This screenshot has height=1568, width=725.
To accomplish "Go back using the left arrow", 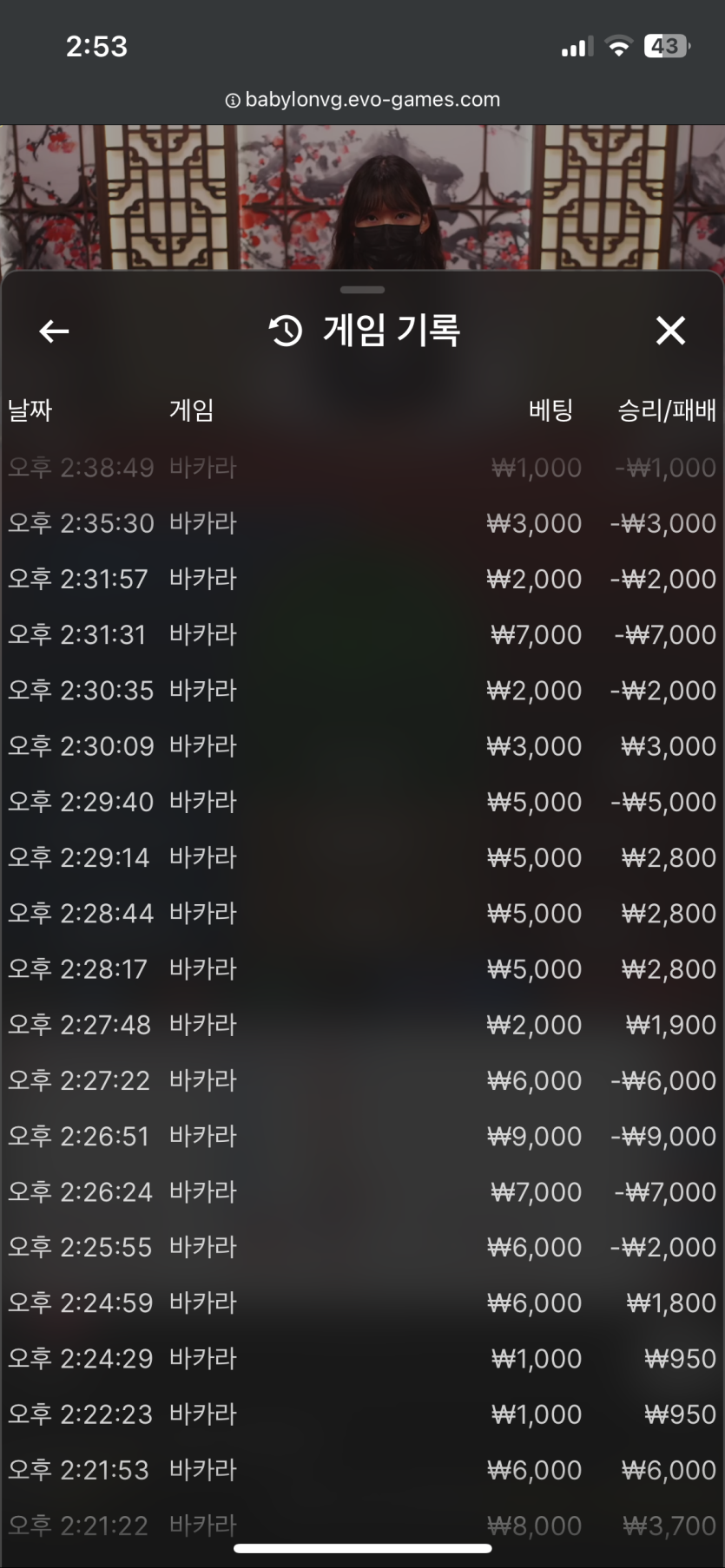I will [x=54, y=331].
